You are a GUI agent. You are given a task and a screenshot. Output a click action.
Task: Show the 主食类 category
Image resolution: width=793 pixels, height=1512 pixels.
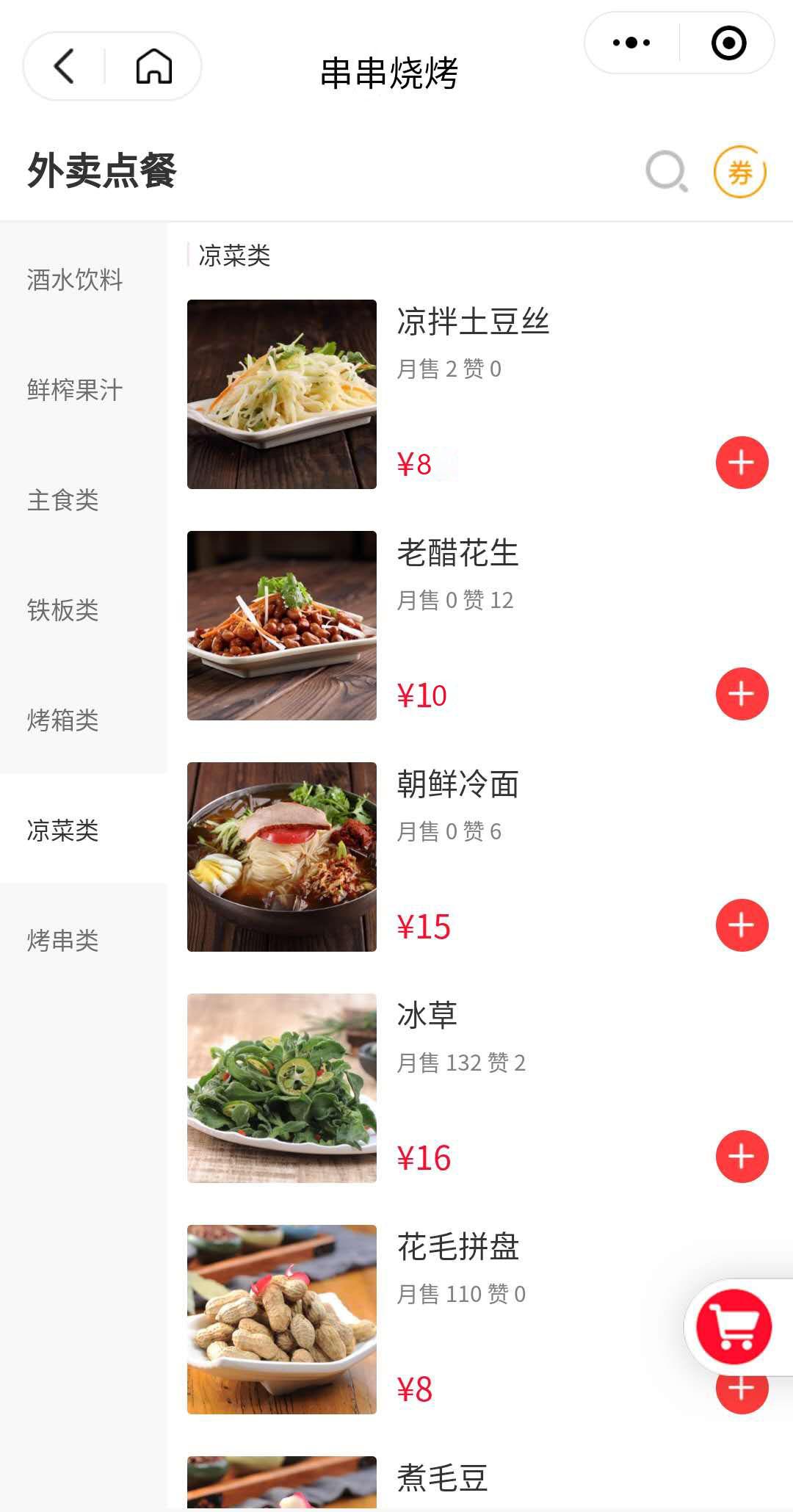point(63,500)
